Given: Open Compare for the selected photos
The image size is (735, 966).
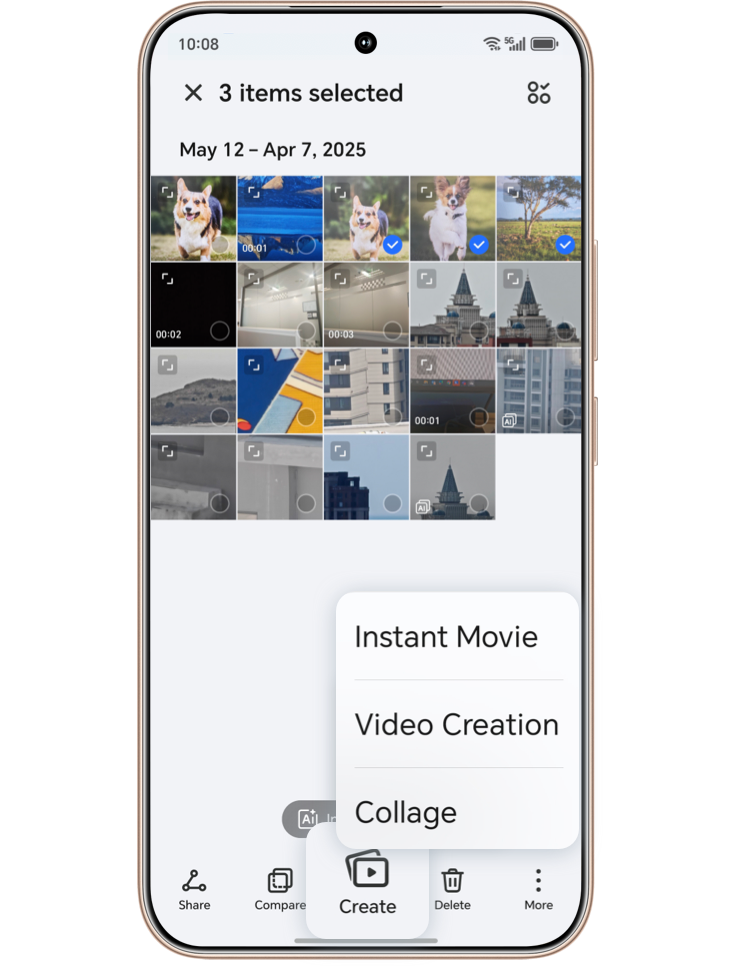Looking at the screenshot, I should [x=280, y=889].
